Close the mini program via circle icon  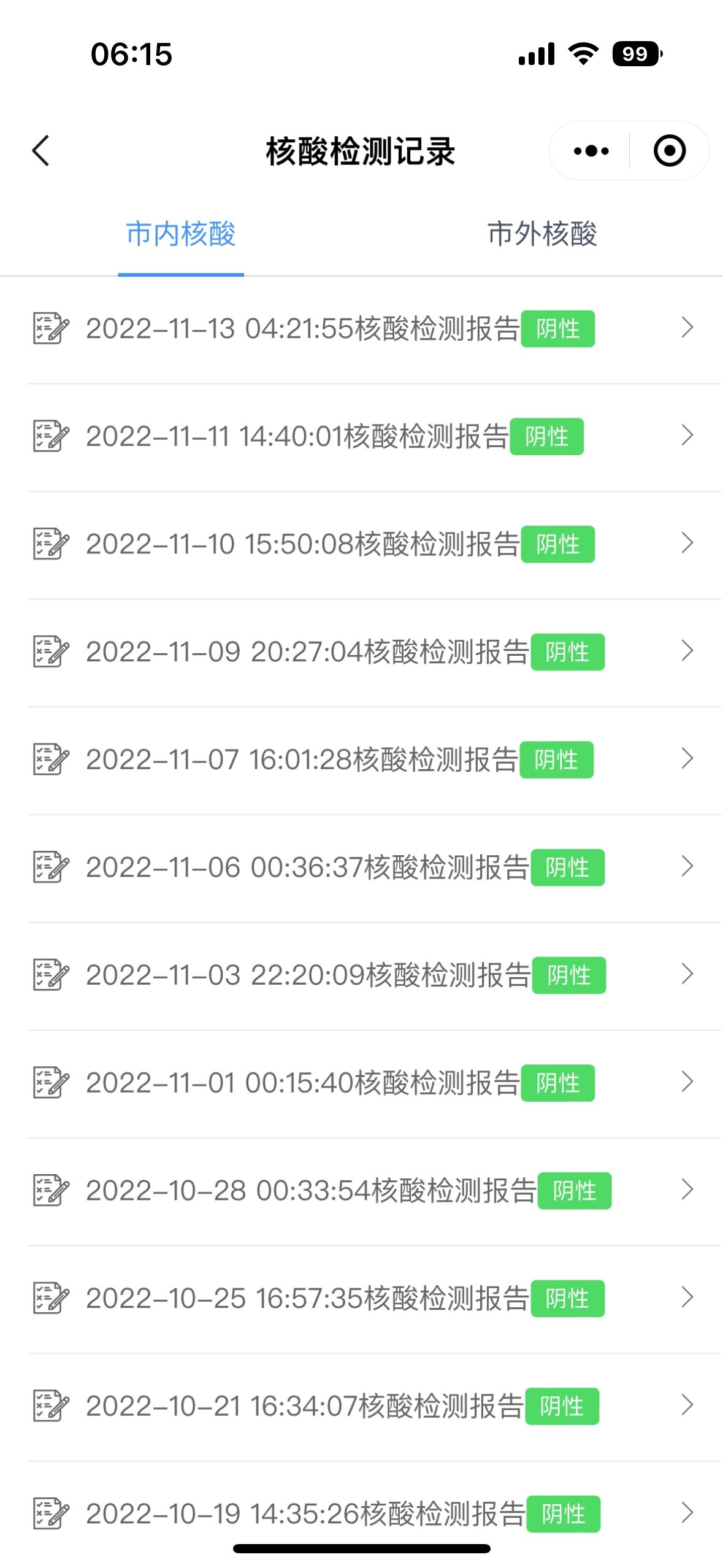click(669, 151)
